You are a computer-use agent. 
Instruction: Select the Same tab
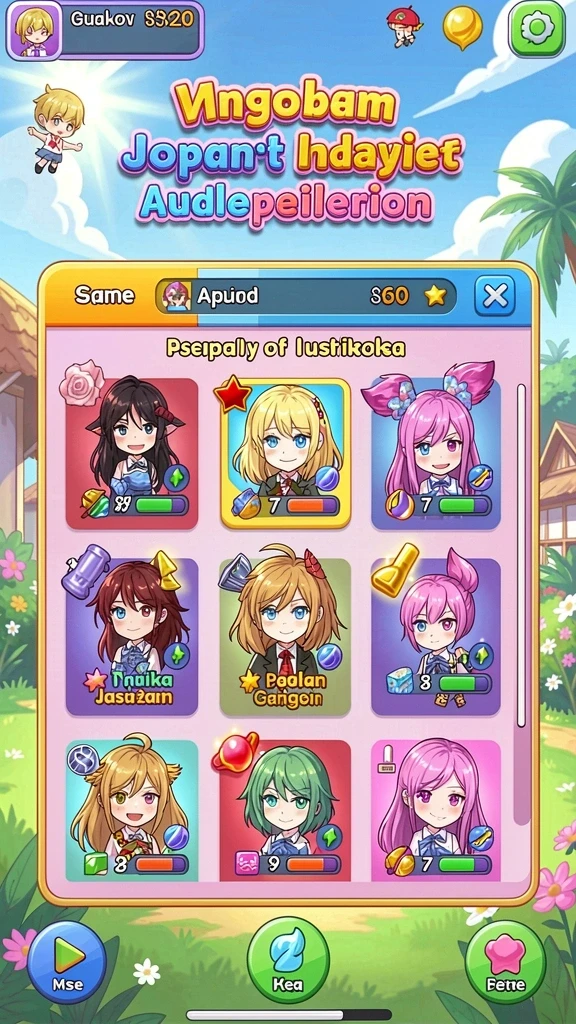[x=104, y=296]
